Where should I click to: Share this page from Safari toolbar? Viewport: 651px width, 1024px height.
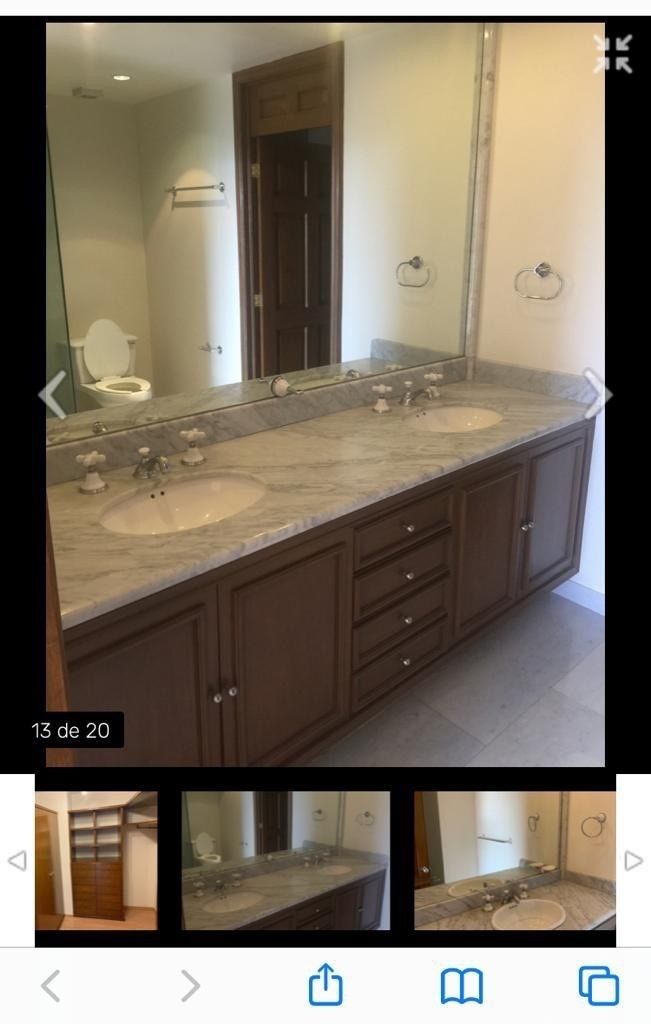(325, 986)
